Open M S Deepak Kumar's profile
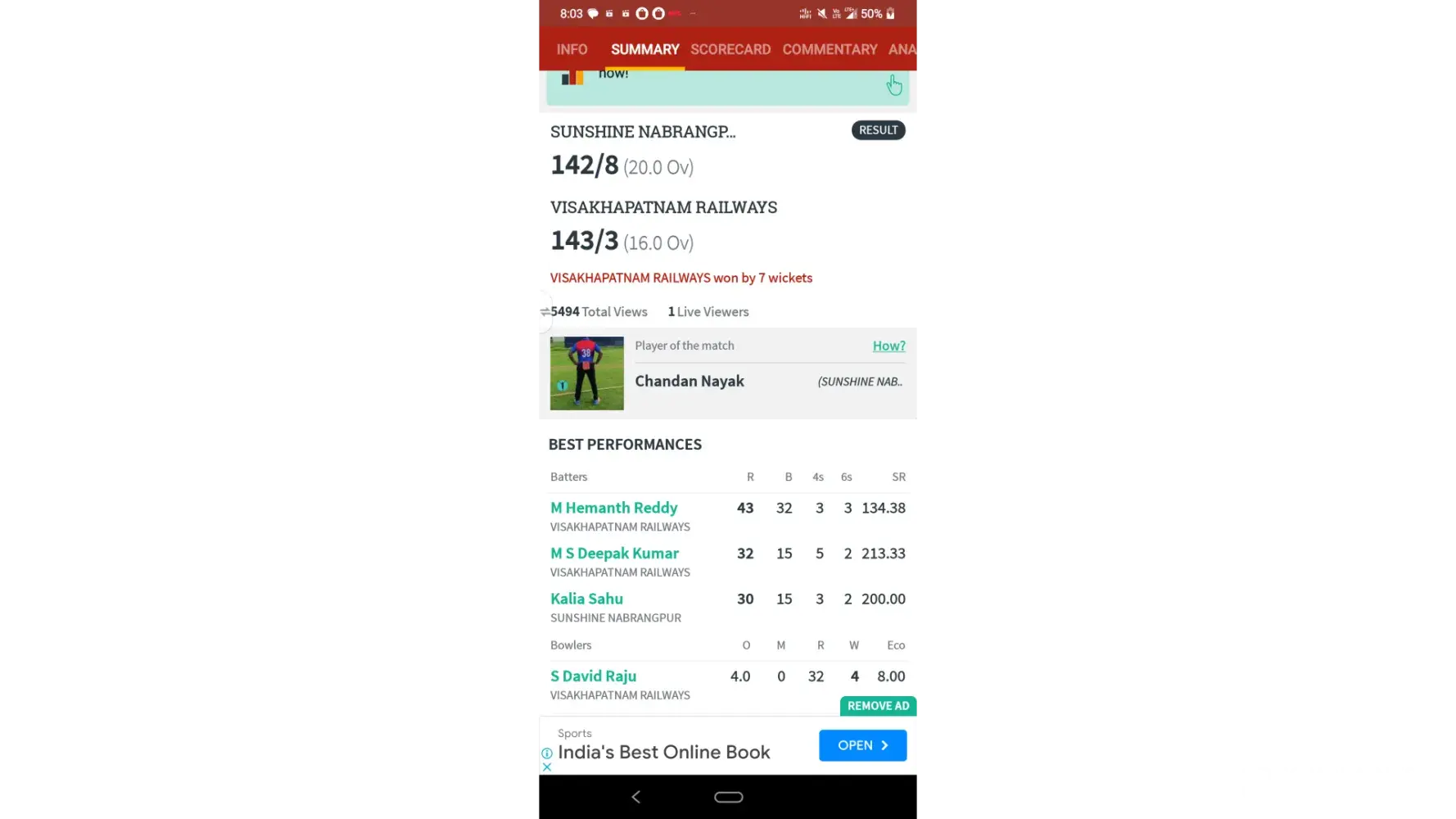The width and height of the screenshot is (1456, 819). 614,554
